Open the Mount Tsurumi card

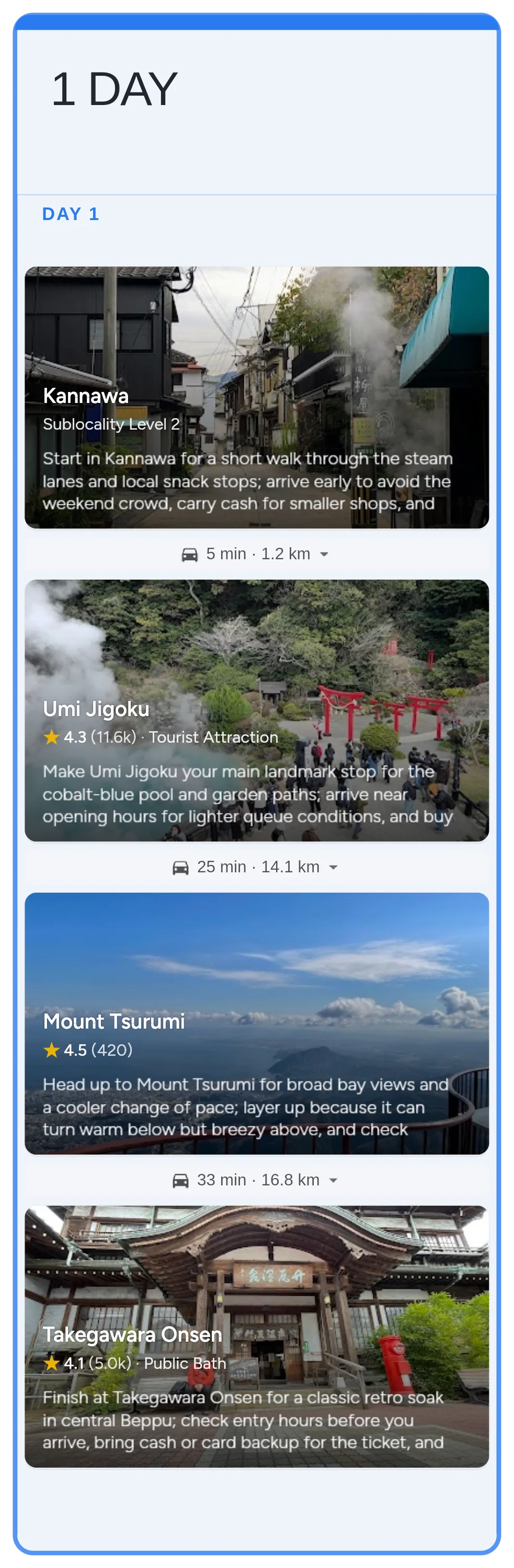pyautogui.click(x=256, y=1023)
